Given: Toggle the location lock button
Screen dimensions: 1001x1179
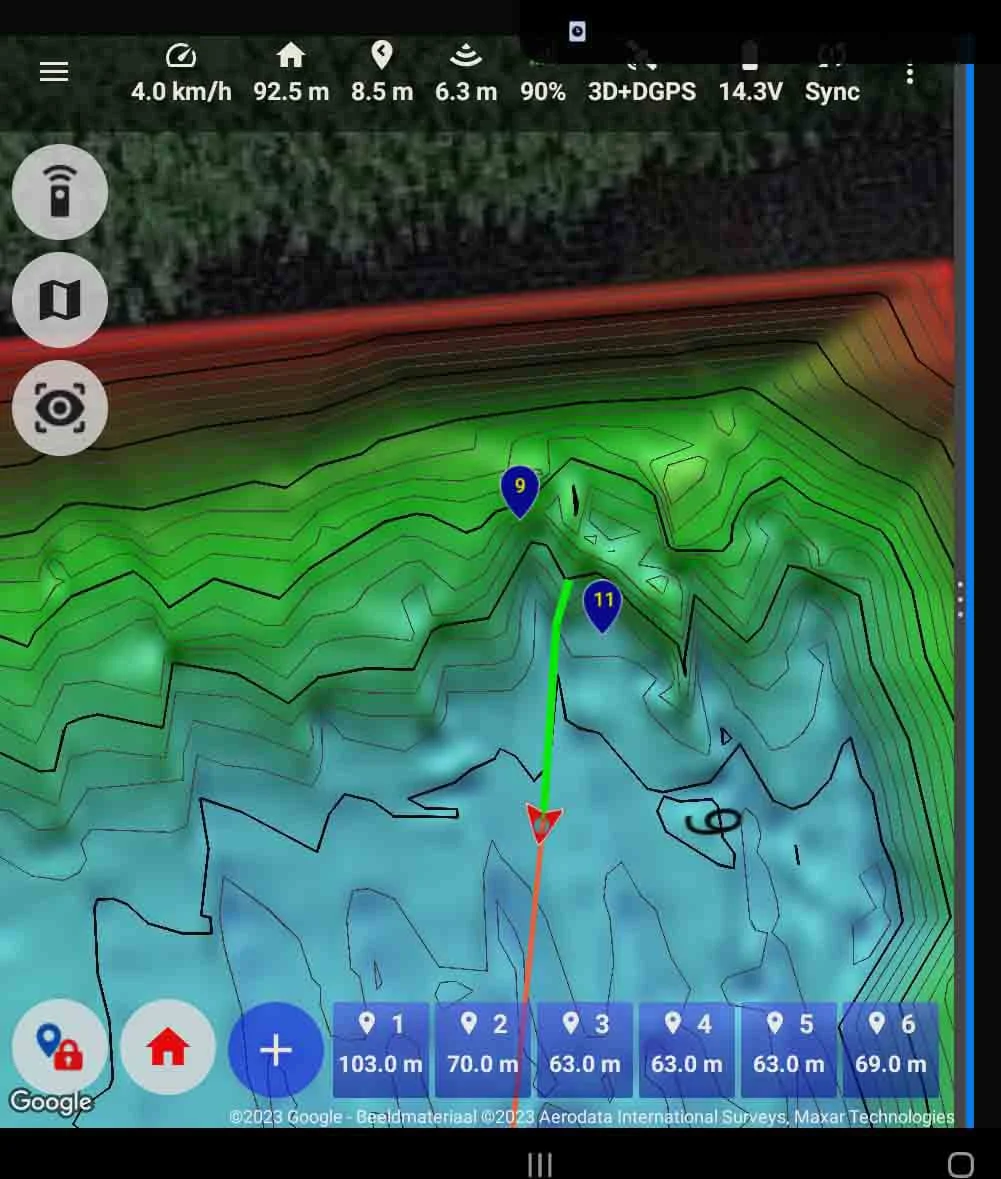Looking at the screenshot, I should (60, 1047).
